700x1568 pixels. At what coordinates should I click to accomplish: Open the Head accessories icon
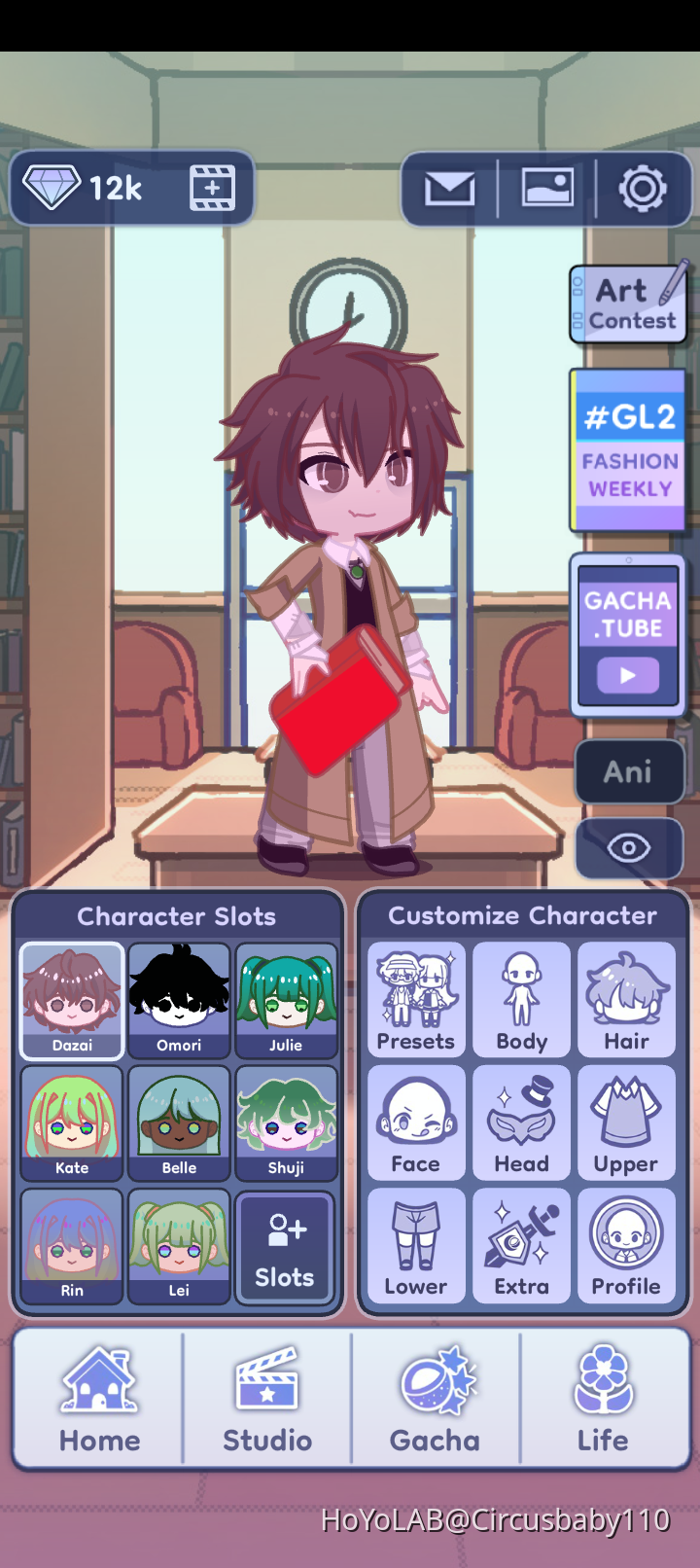(x=521, y=1123)
